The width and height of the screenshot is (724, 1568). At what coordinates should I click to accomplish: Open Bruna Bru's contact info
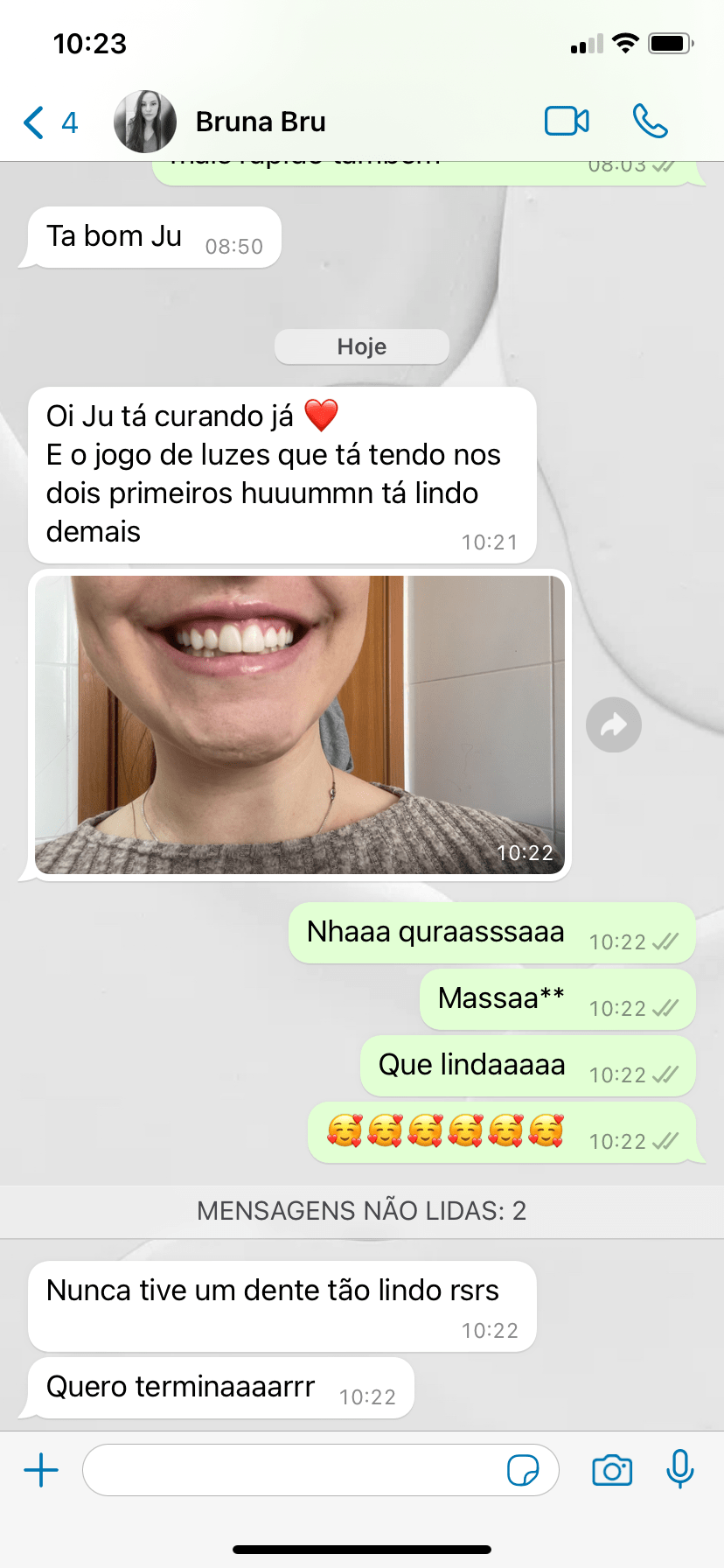[x=261, y=122]
